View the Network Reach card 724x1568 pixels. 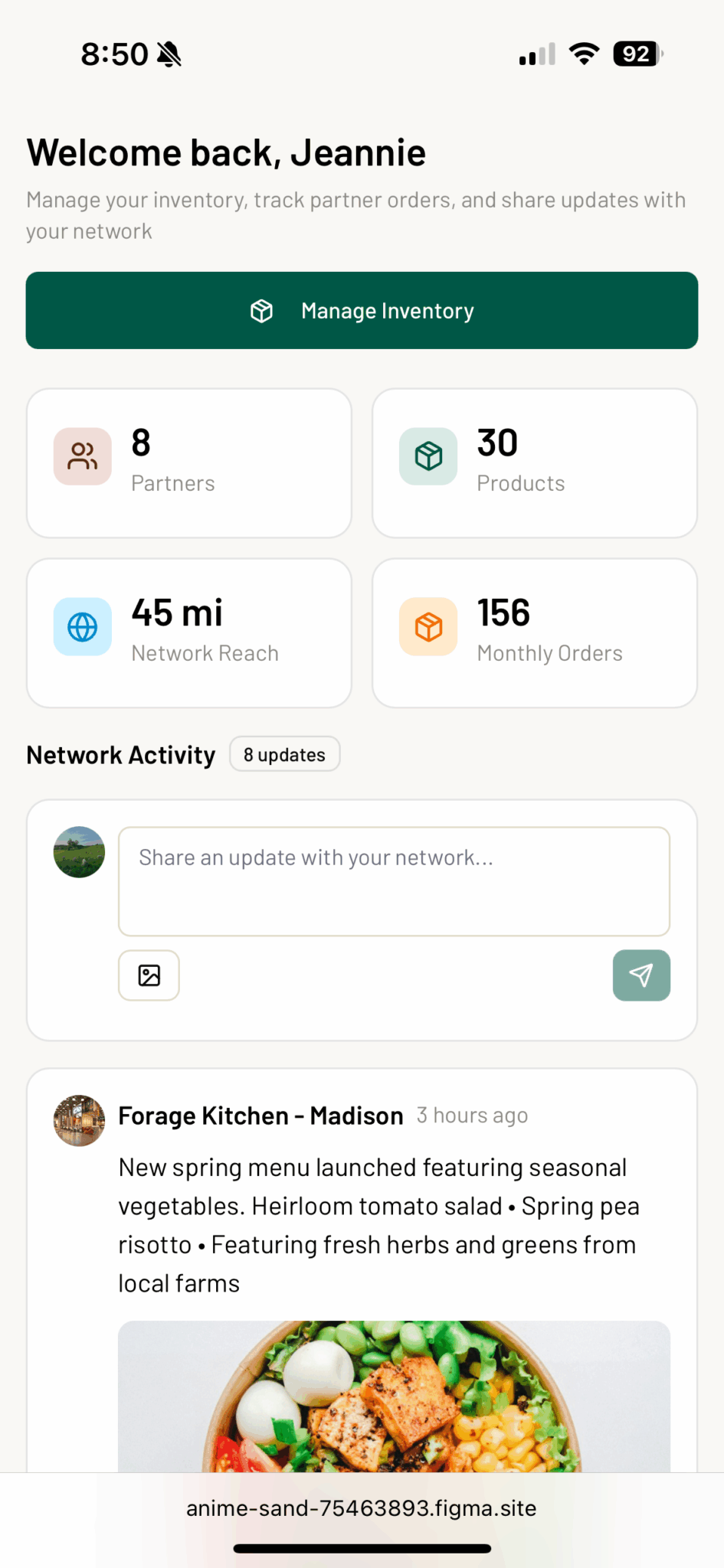189,633
